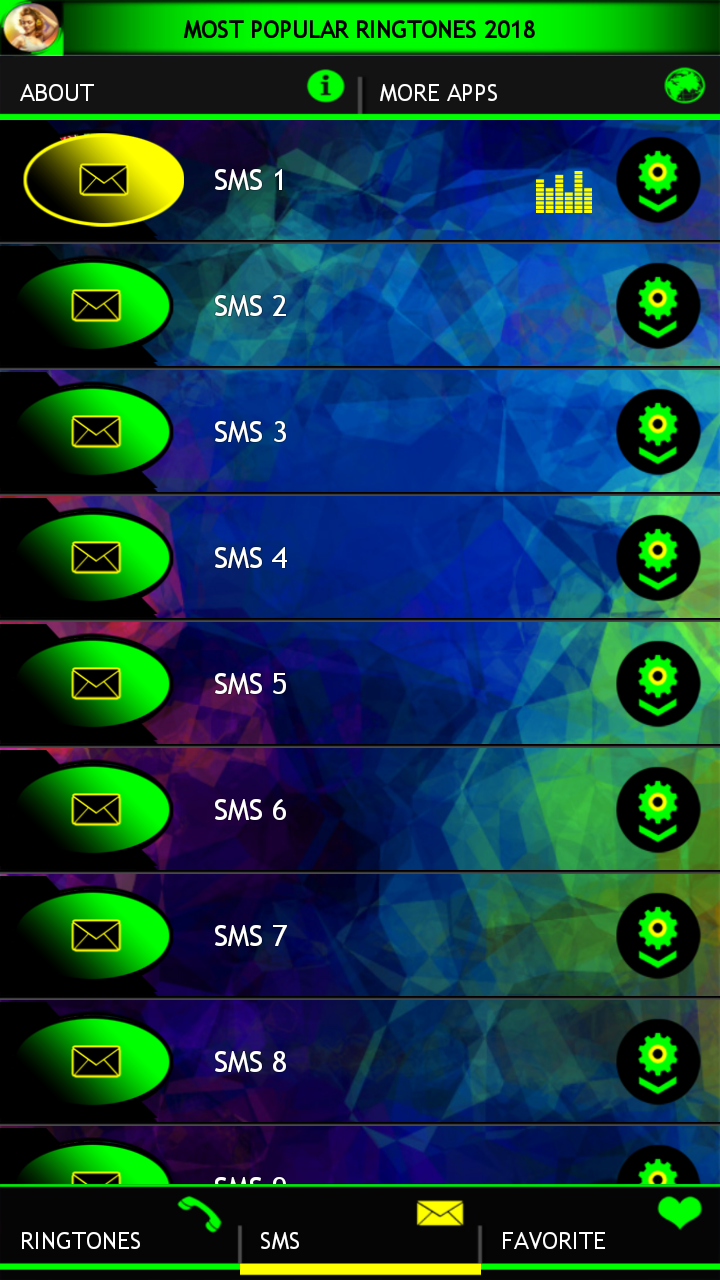Play the SMS 1 tone
The height and width of the screenshot is (1280, 720).
(x=103, y=180)
